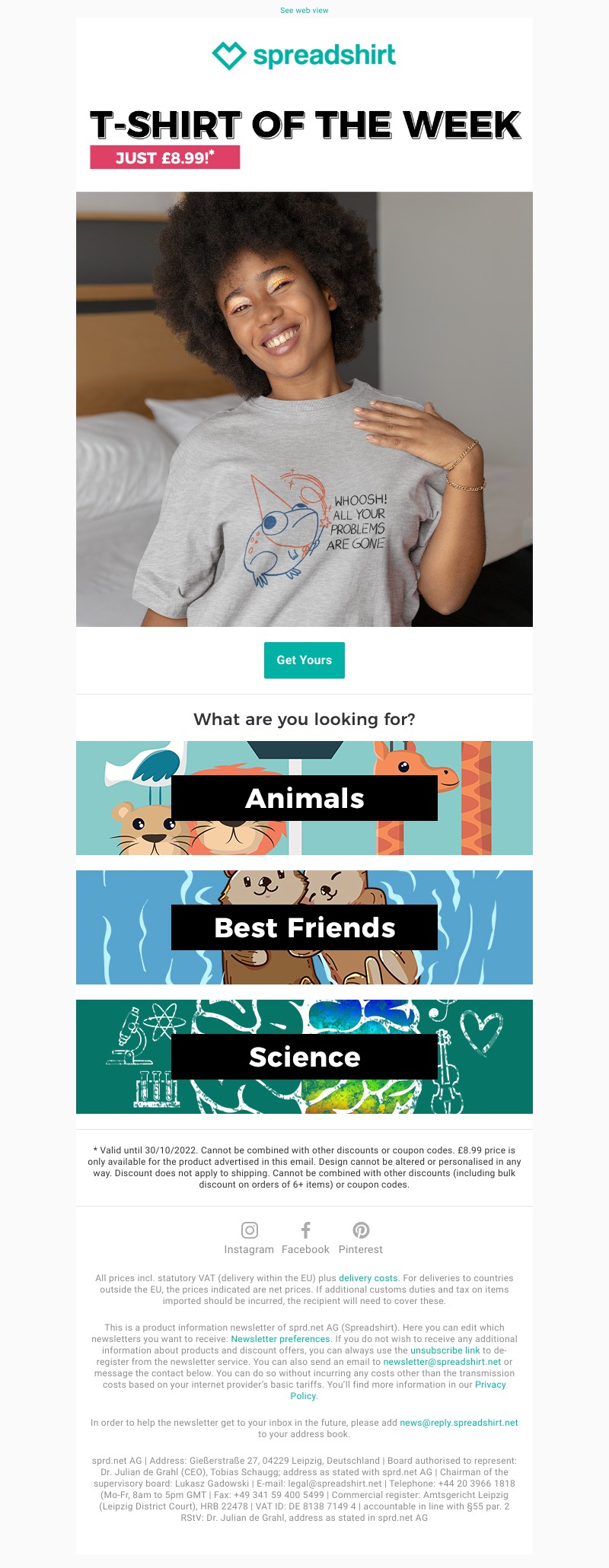
Task: Tap the Get Yours button
Action: coord(304,660)
